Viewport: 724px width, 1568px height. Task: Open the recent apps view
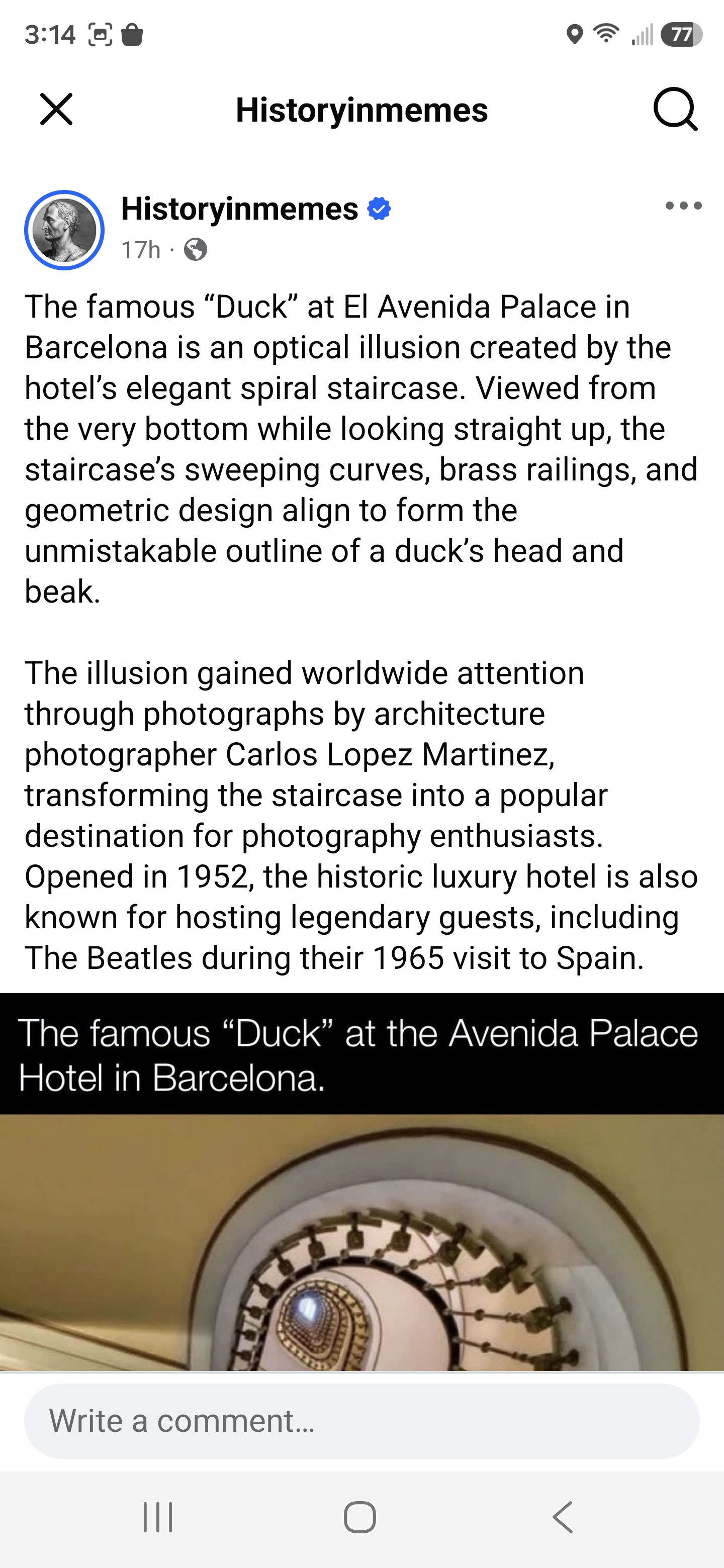click(x=158, y=1516)
